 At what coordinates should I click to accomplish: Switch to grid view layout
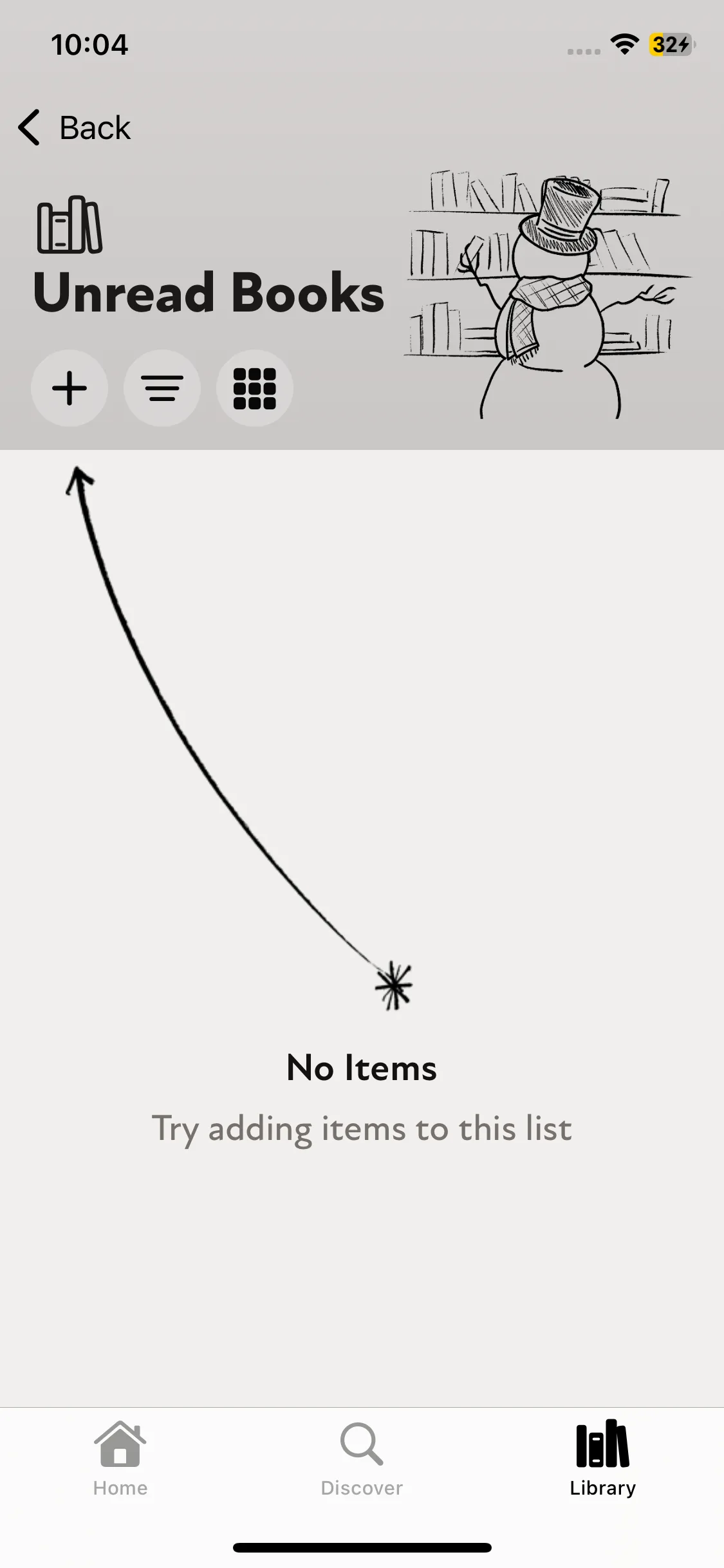click(255, 388)
